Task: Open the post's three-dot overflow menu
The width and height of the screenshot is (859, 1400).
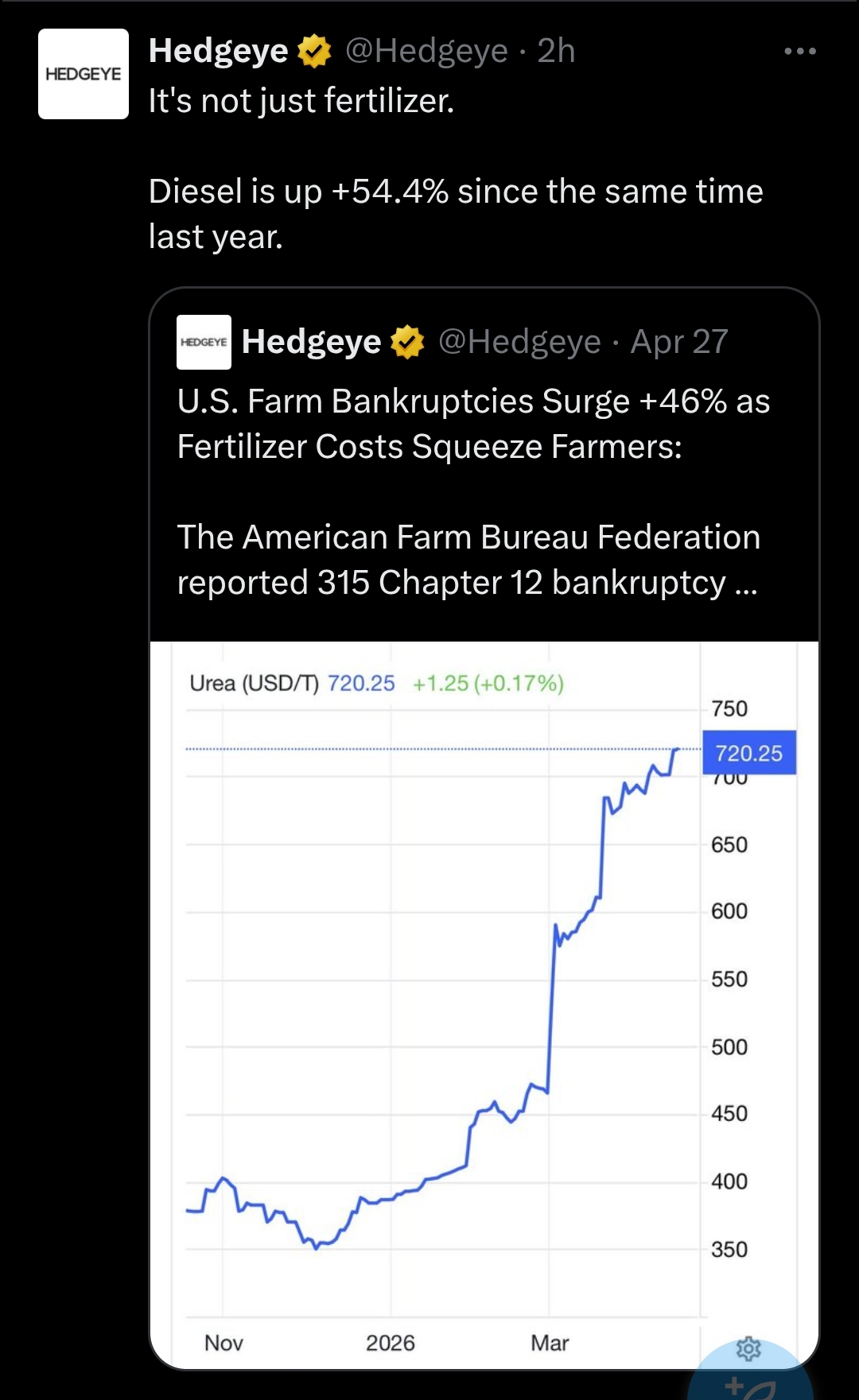Action: [799, 52]
